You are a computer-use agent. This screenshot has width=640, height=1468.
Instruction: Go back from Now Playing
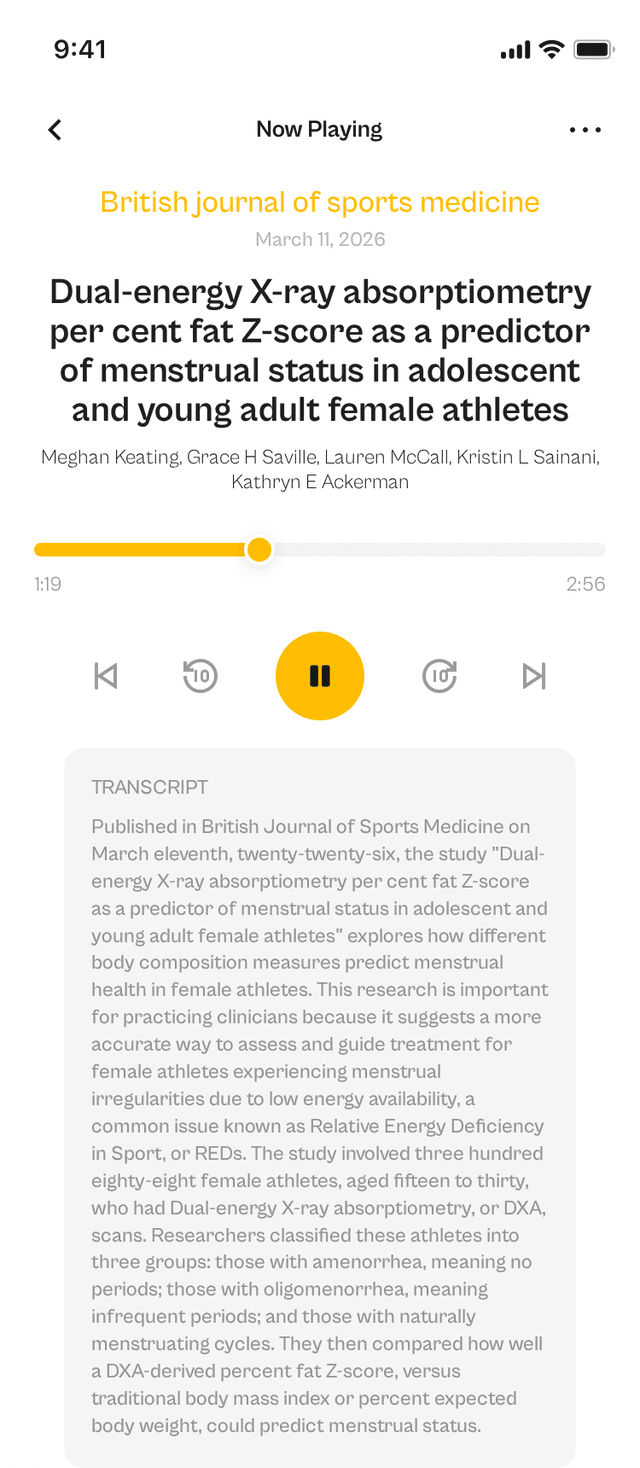click(x=55, y=130)
